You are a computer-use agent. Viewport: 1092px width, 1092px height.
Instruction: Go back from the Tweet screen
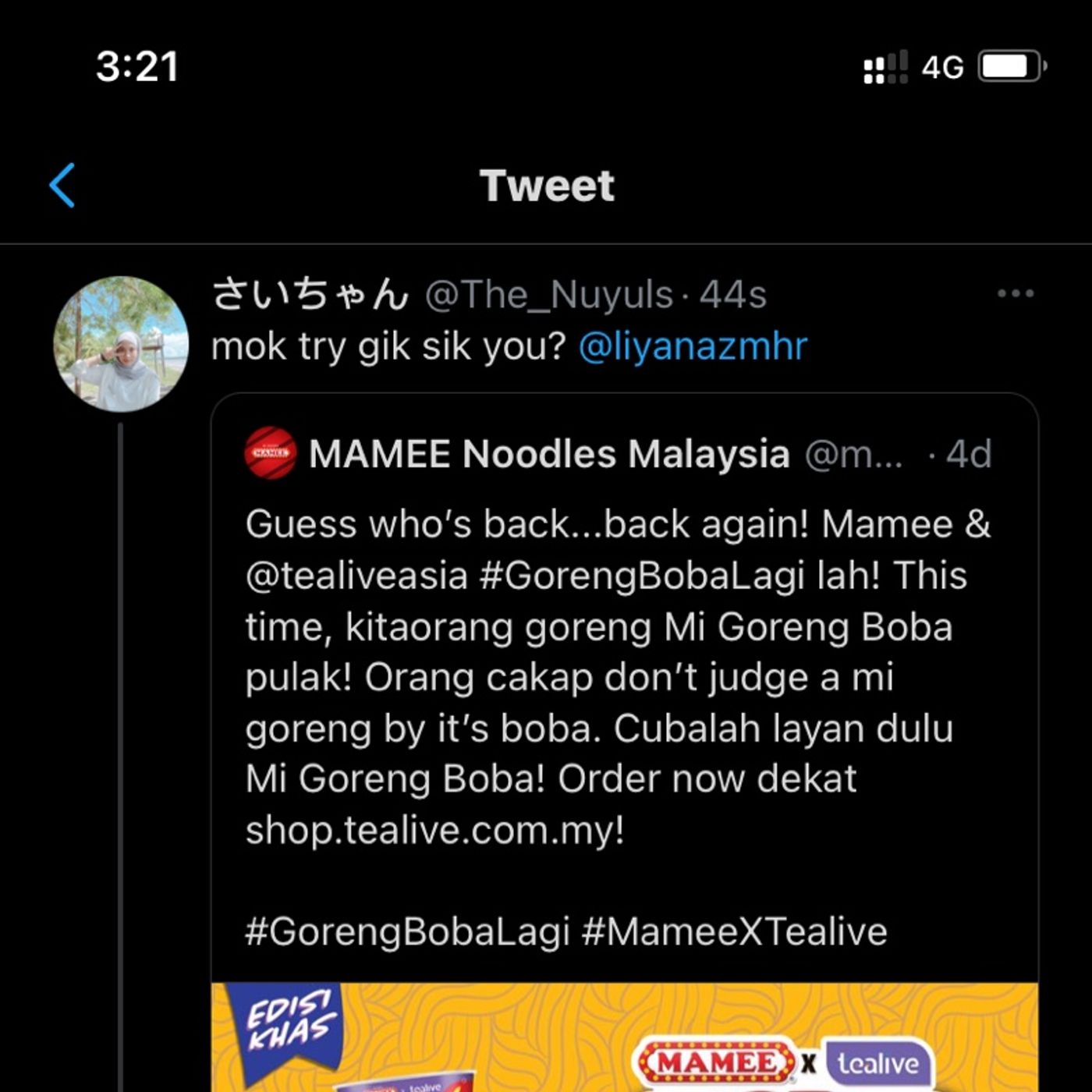tap(62, 186)
